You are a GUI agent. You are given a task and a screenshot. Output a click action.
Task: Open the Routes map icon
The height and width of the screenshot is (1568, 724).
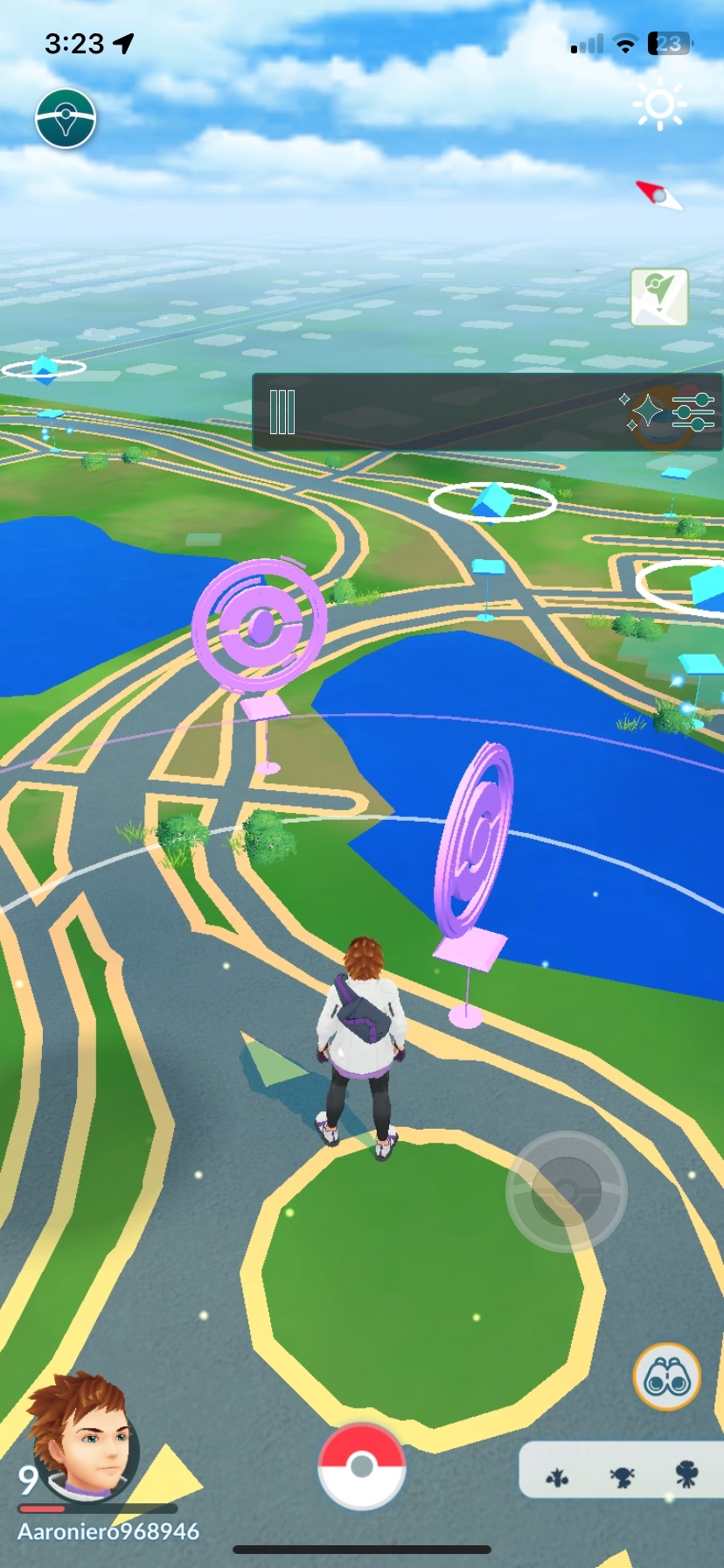point(659,297)
